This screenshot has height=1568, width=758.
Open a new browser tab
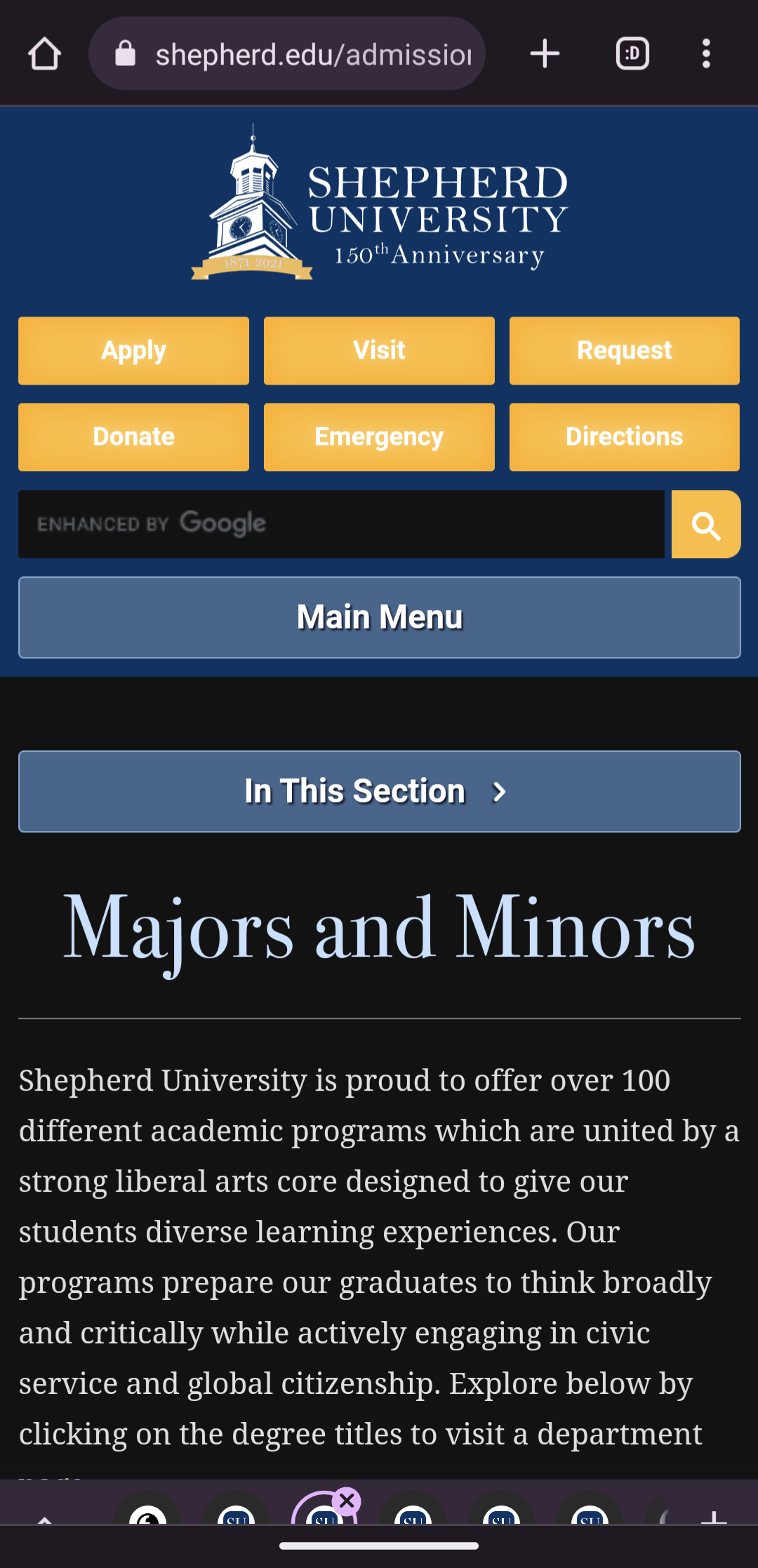545,54
